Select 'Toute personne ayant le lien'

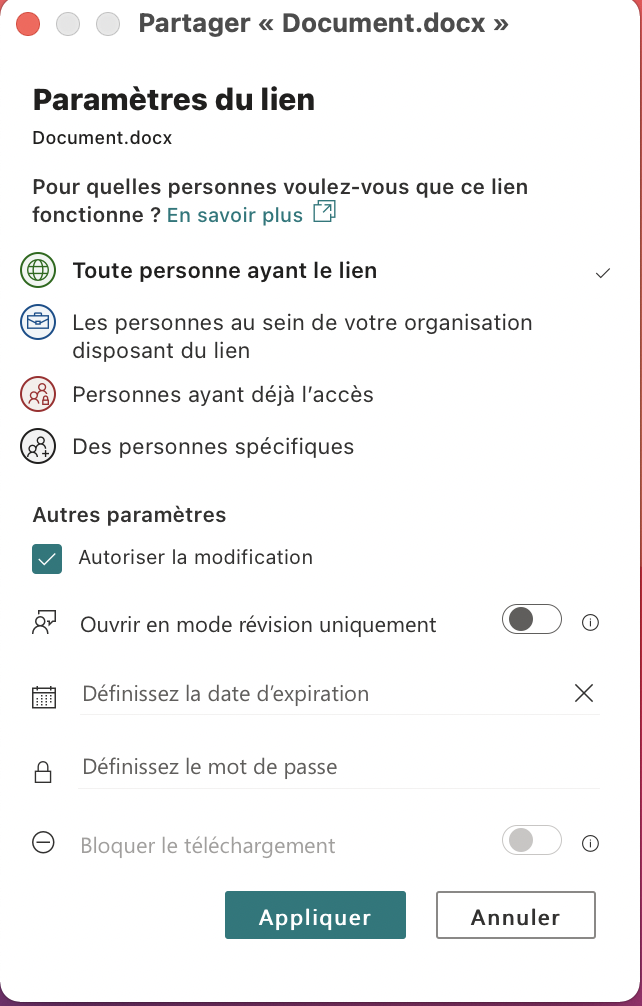click(x=225, y=271)
